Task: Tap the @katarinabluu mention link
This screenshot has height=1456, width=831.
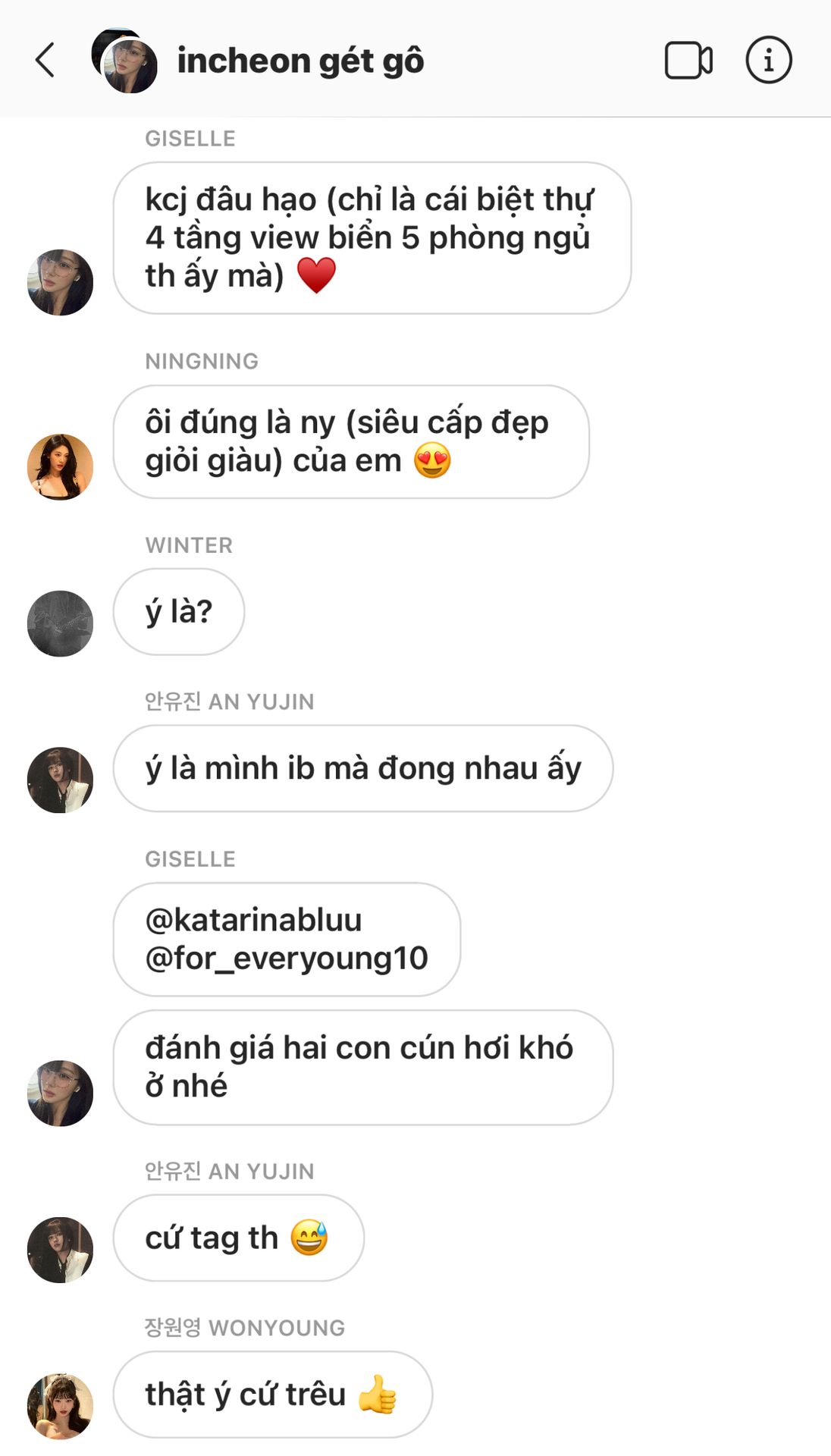Action: coord(253,920)
